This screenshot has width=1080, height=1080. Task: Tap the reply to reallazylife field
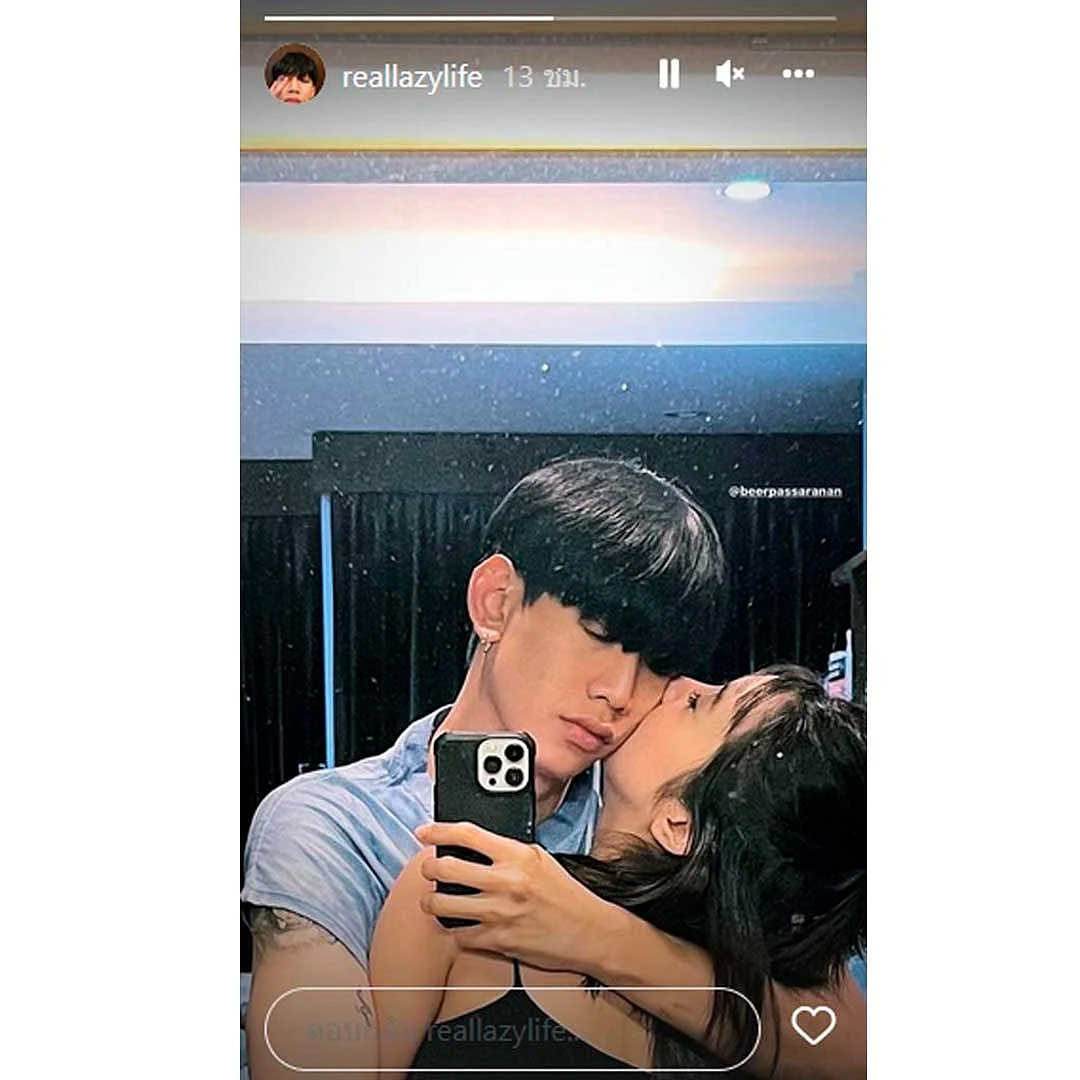512,1028
